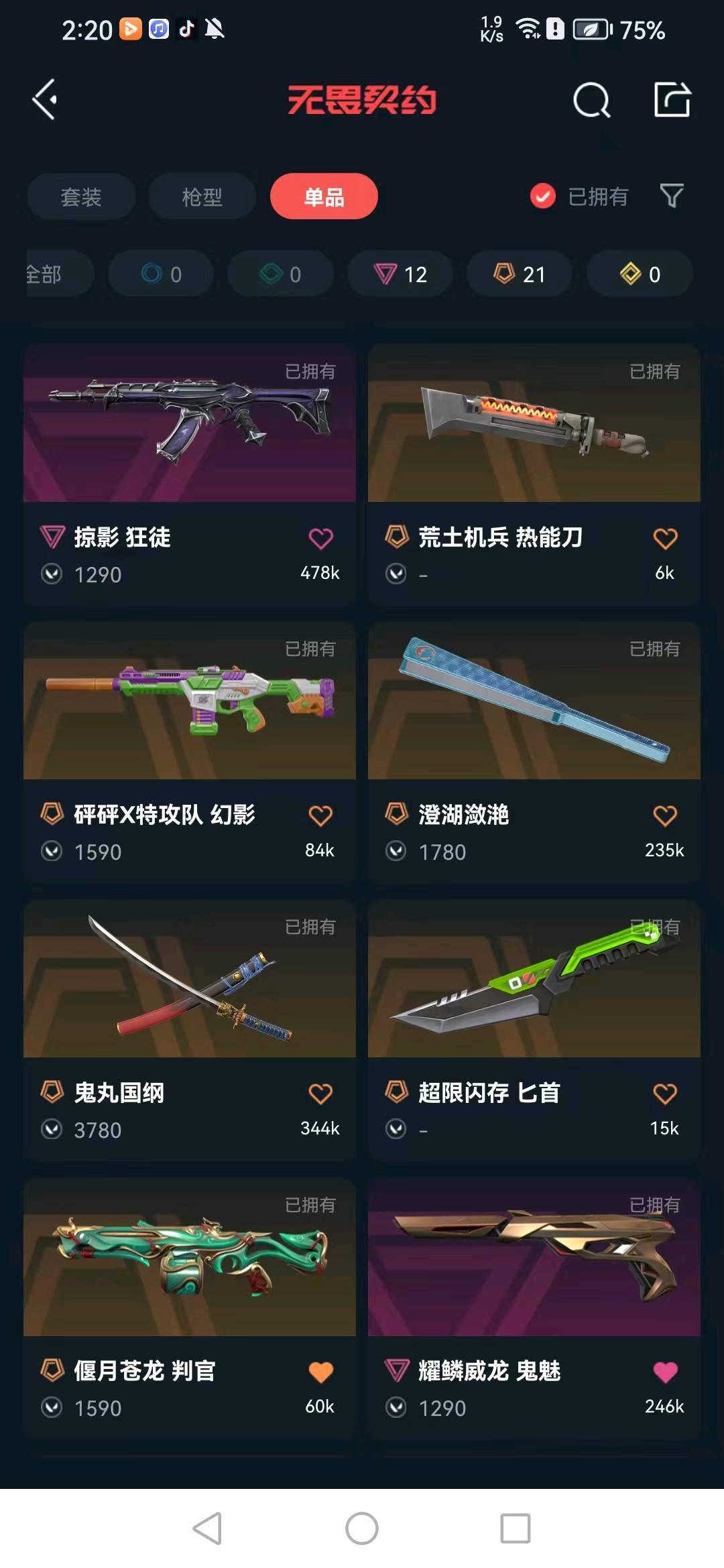Screen dimensions: 724x1568
Task: Open the filter funnel icon
Action: pyautogui.click(x=671, y=196)
